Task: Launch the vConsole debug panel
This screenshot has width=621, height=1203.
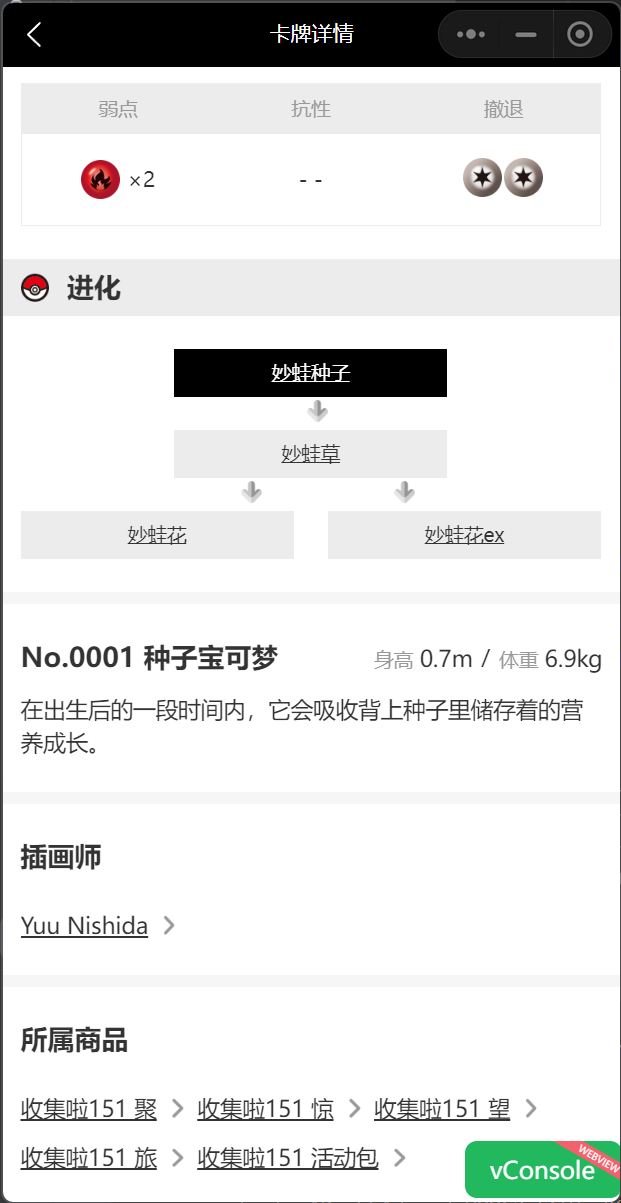Action: (x=541, y=1170)
